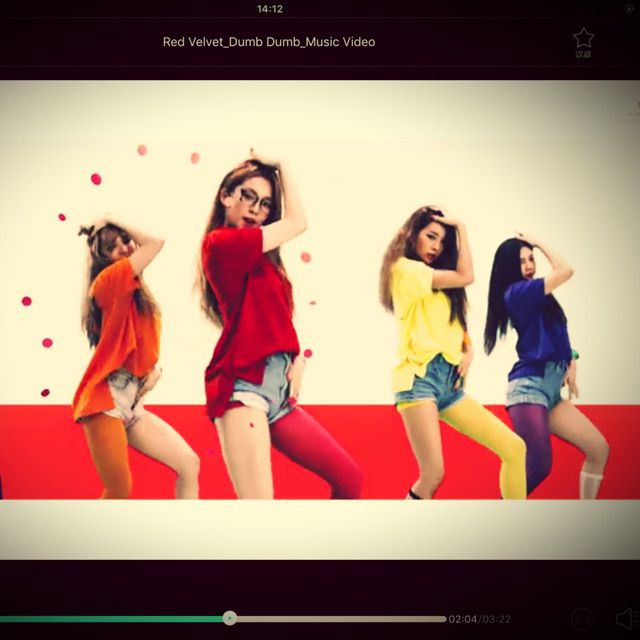Open the round video quality button
Image resolution: width=640 pixels, height=640 pixels.
coord(583,619)
